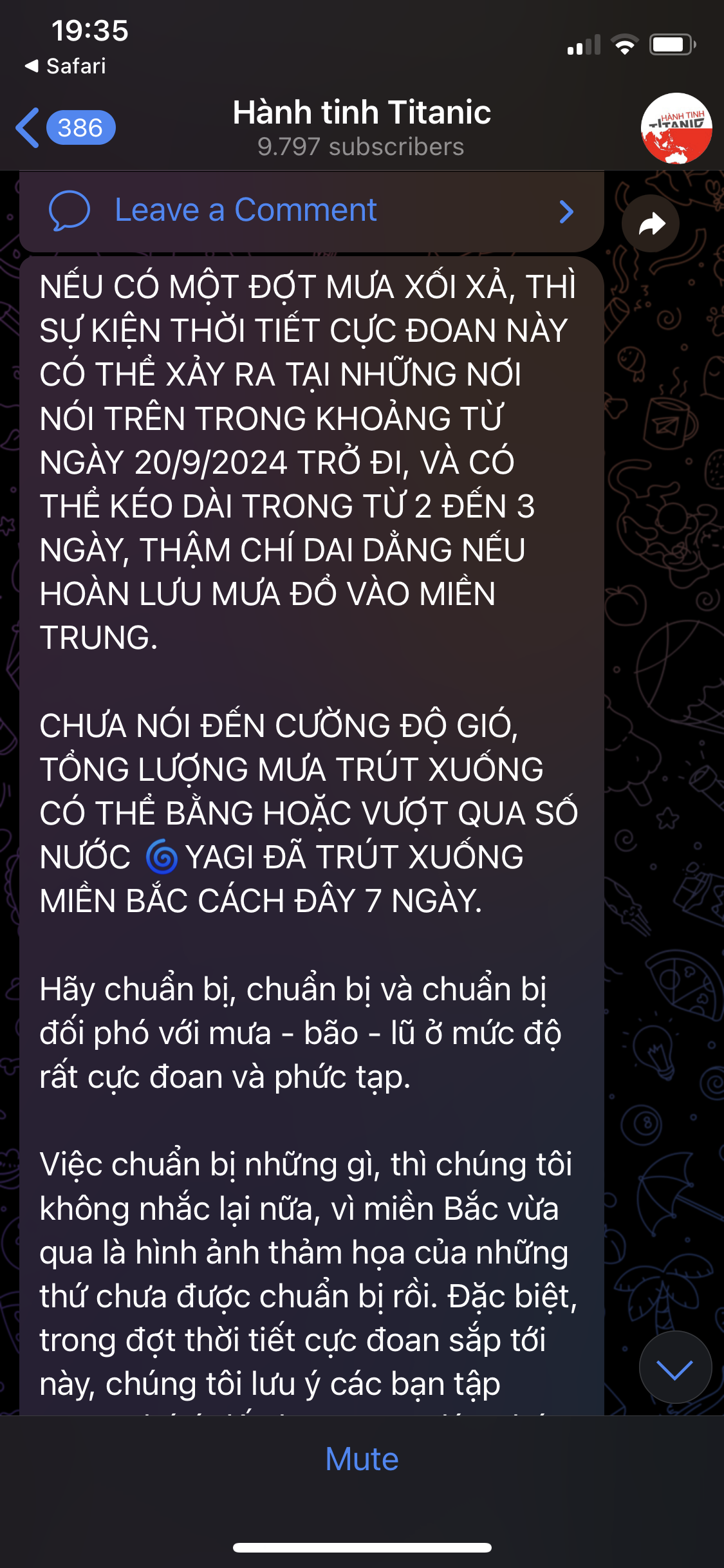Open the Hành tinh Titanic channel avatar
724x1568 pixels.
coord(676,128)
